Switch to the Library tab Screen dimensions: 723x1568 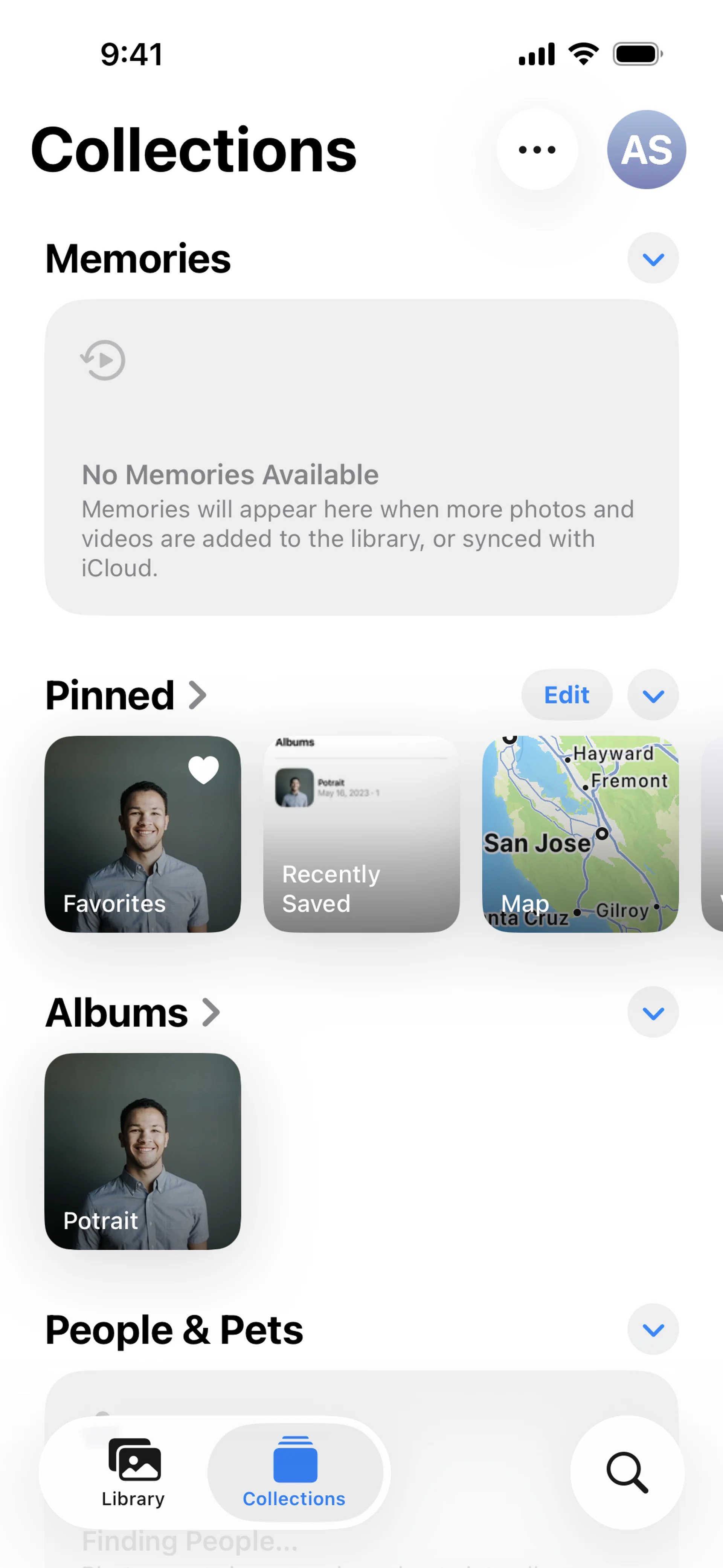click(x=133, y=1472)
